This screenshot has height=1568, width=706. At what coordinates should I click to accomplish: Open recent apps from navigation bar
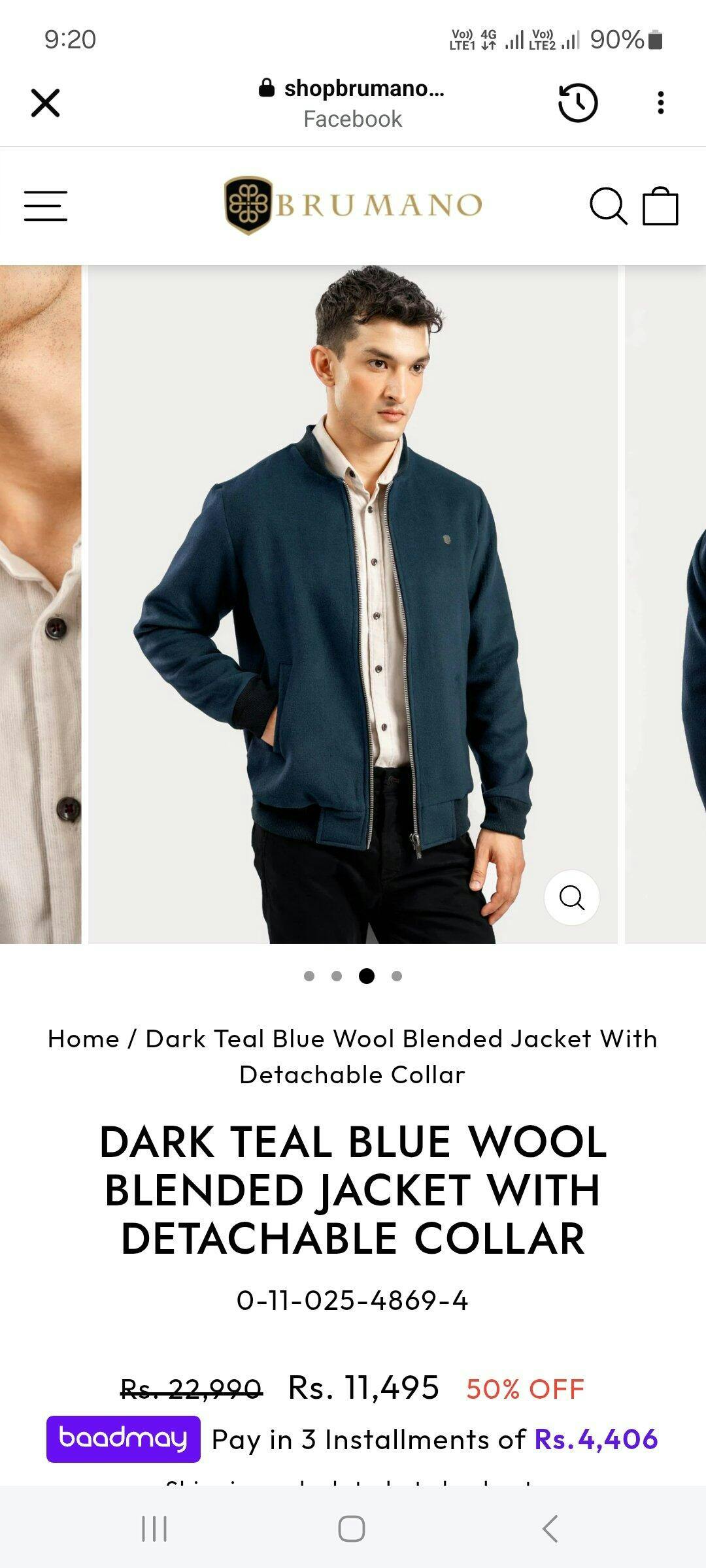154,1529
